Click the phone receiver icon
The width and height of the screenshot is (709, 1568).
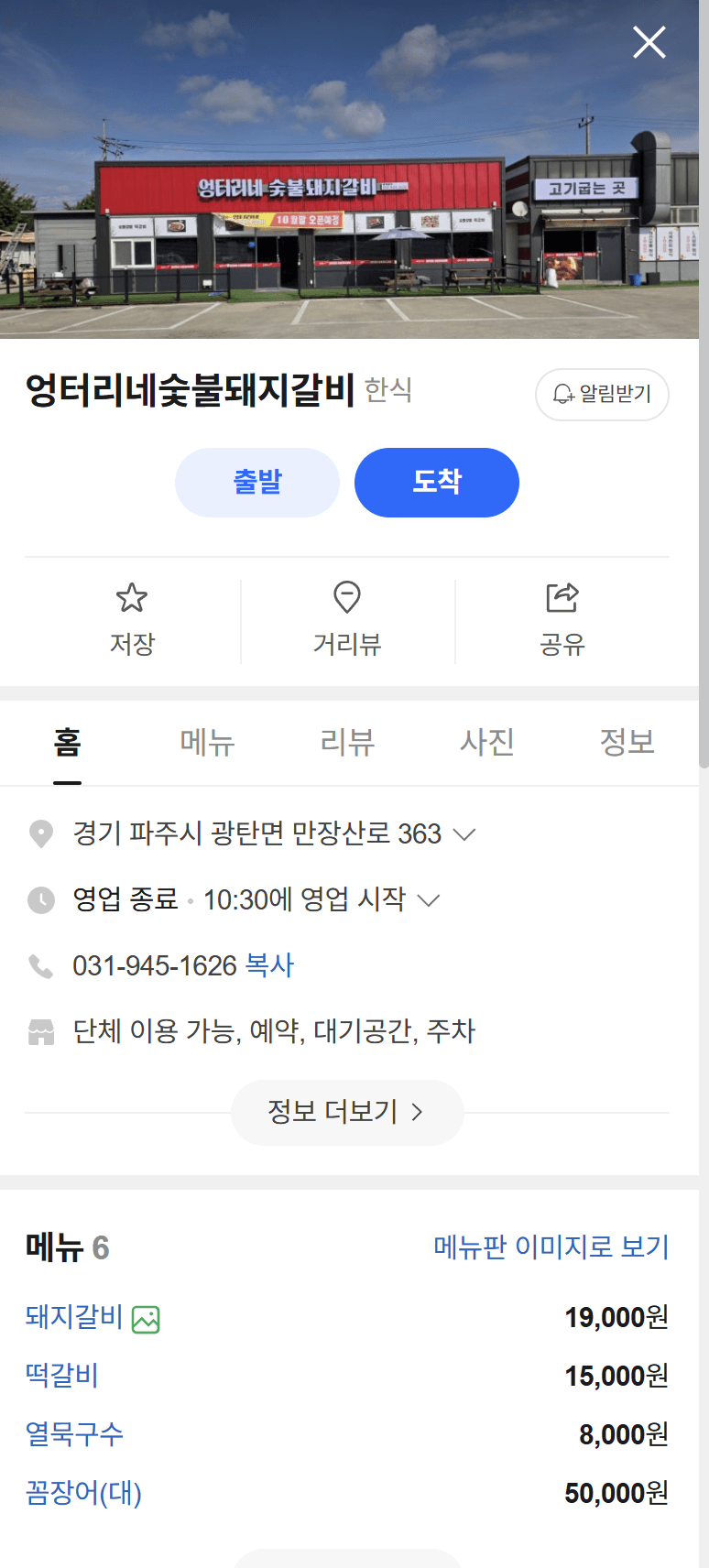point(40,965)
